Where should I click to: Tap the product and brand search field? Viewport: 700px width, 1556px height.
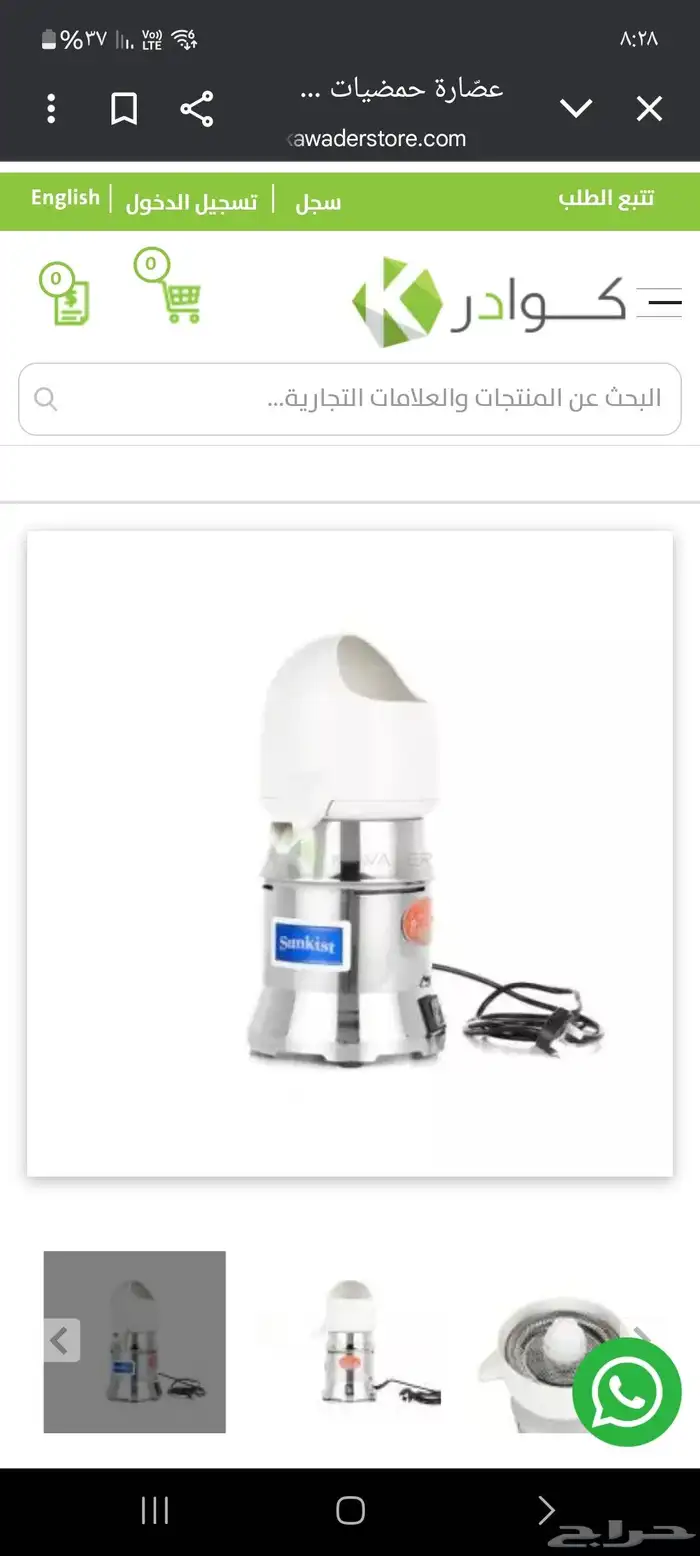coord(350,399)
